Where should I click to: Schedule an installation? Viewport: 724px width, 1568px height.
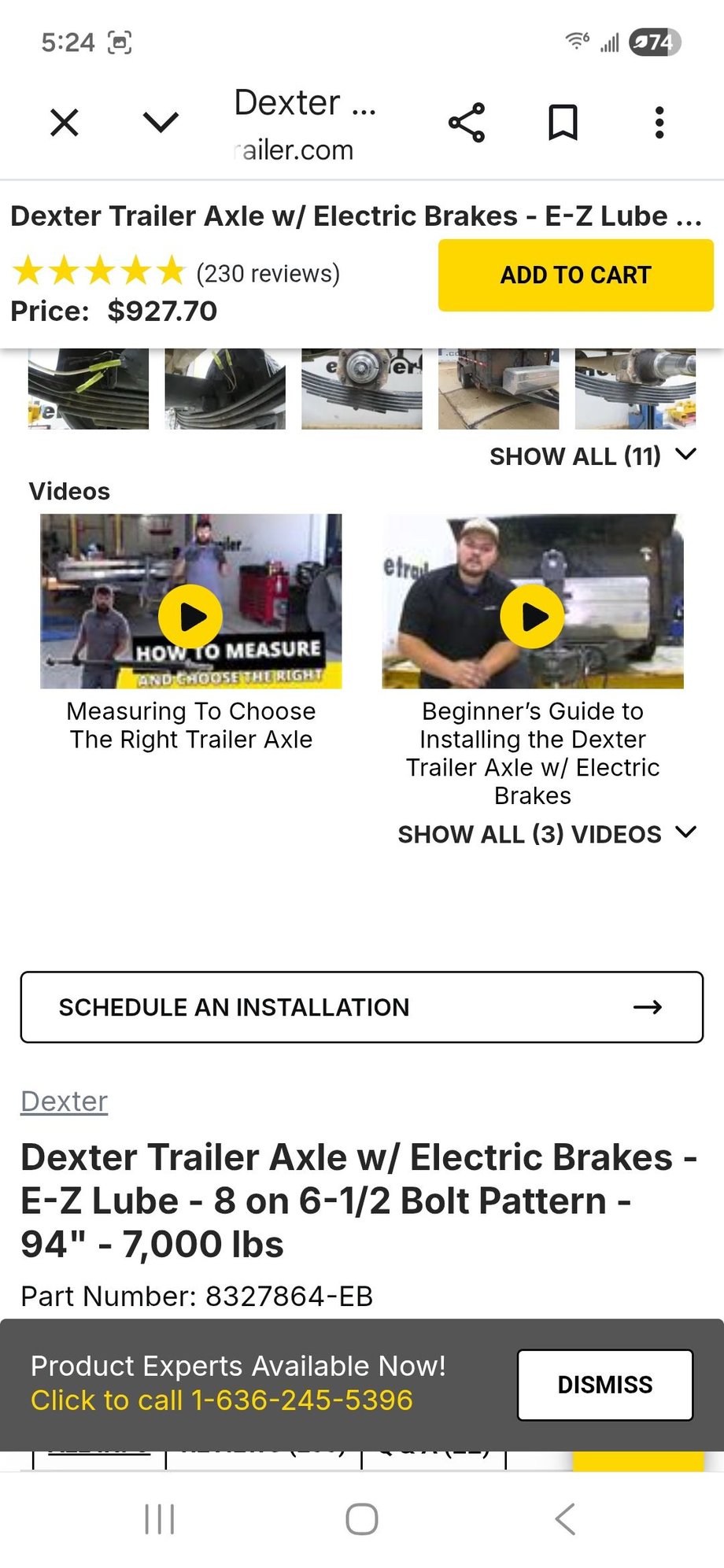coord(362,1007)
